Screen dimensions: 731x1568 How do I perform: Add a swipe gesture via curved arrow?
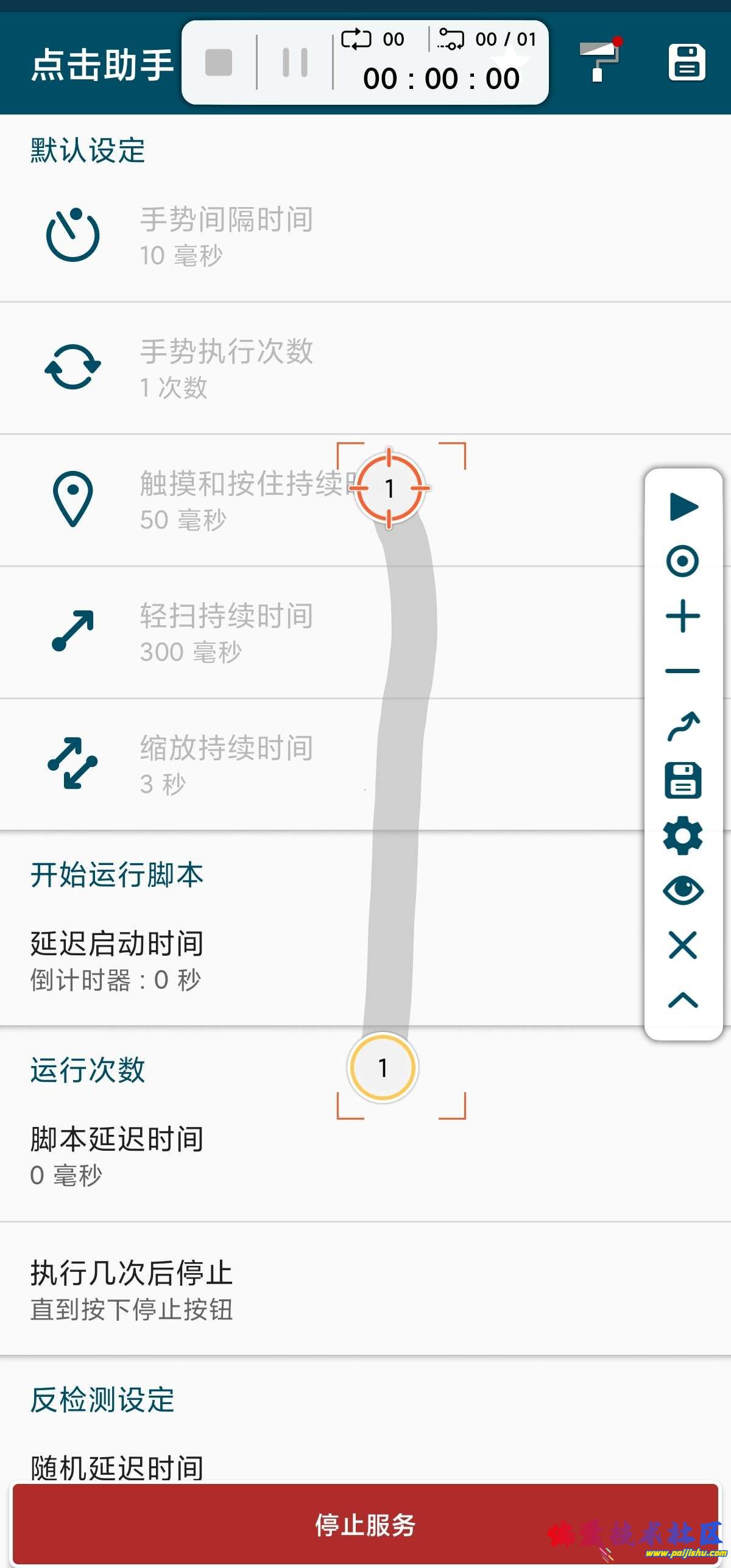(683, 726)
